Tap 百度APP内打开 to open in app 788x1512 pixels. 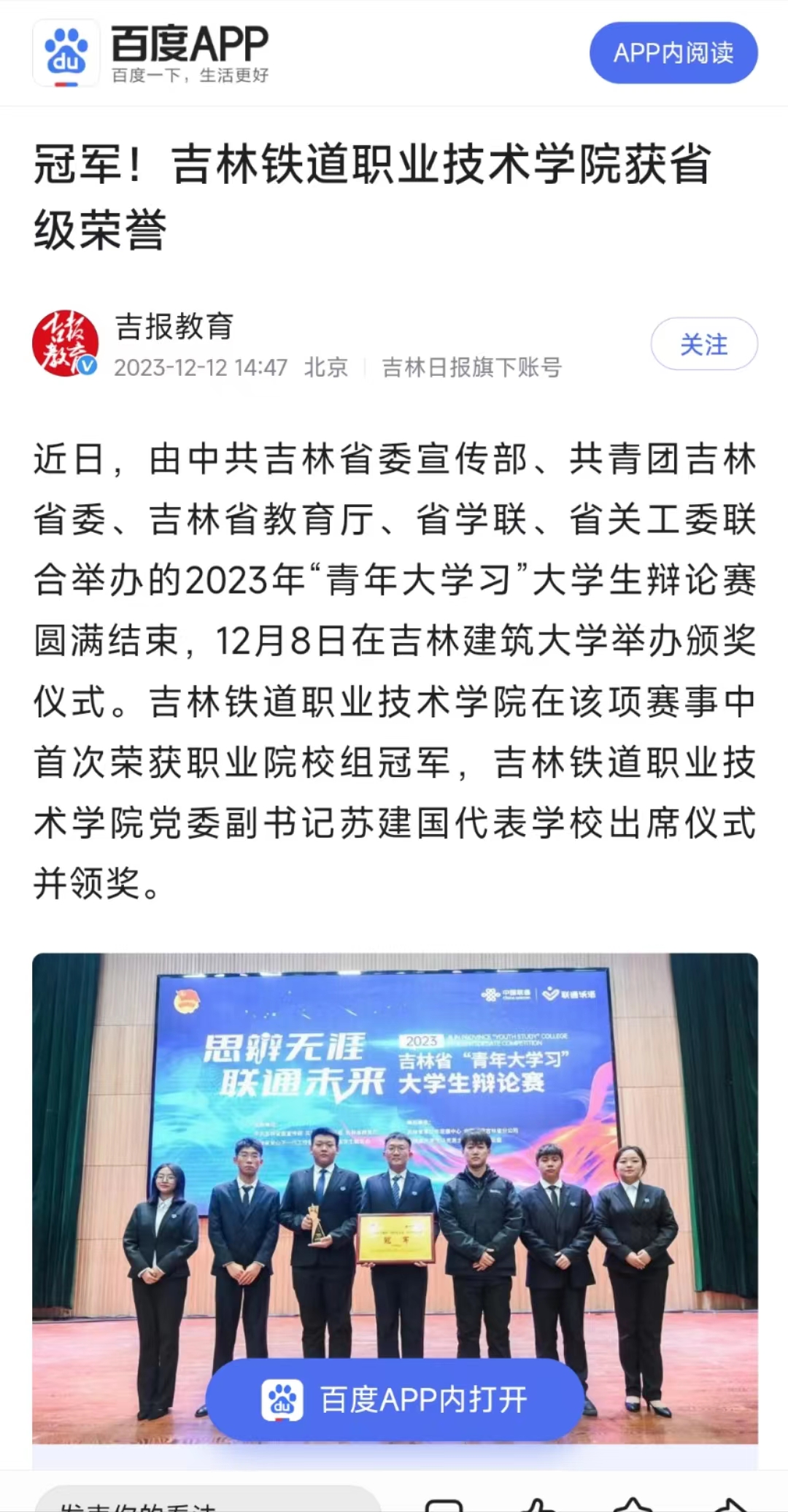click(394, 1400)
